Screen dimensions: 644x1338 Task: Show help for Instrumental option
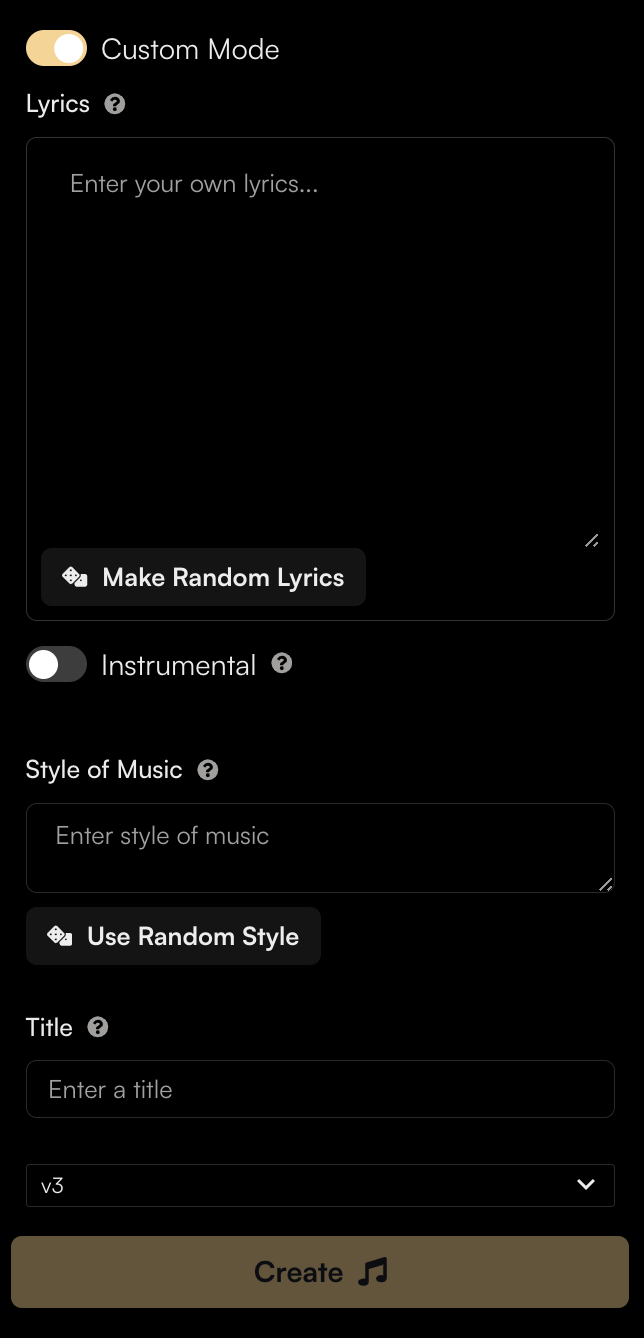click(x=282, y=663)
